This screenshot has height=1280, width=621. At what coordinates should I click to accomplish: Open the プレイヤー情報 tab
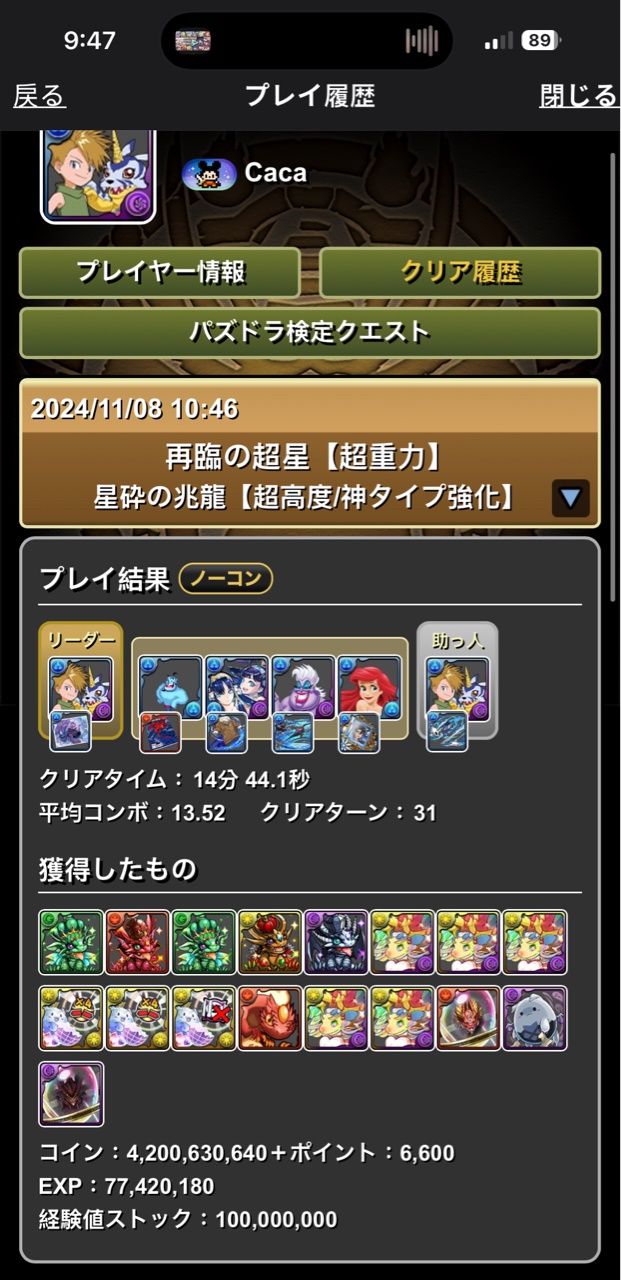pyautogui.click(x=160, y=272)
